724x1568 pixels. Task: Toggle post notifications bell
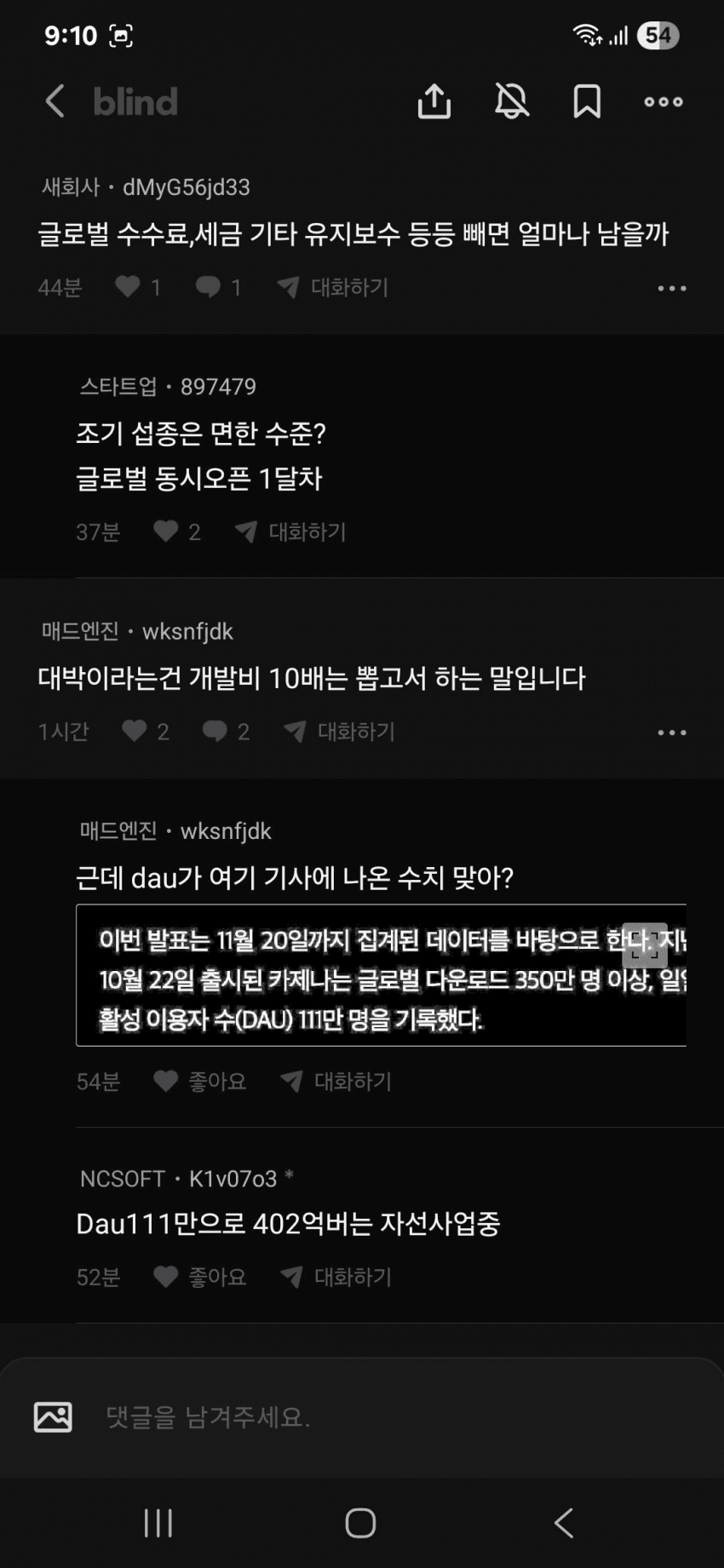click(x=512, y=101)
